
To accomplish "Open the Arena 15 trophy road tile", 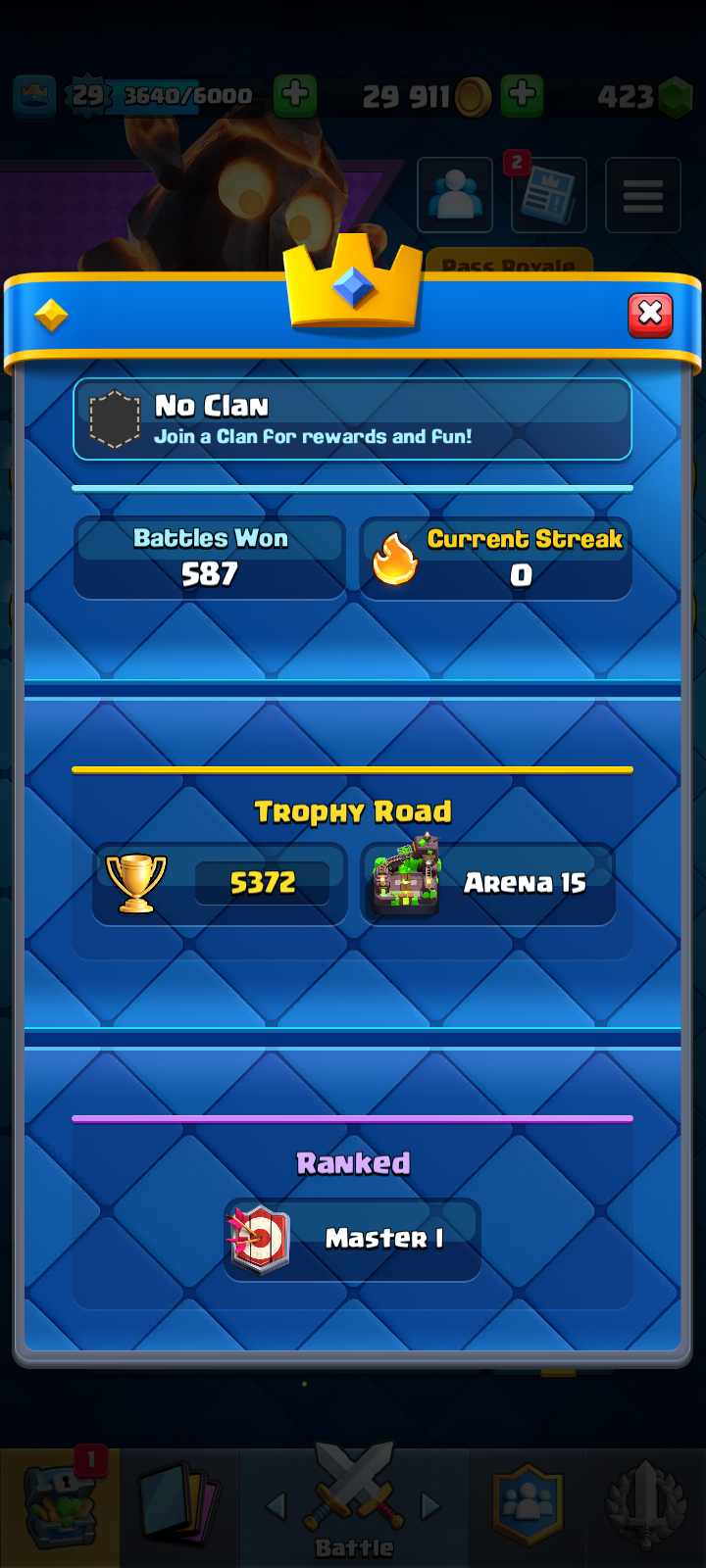I will point(488,883).
